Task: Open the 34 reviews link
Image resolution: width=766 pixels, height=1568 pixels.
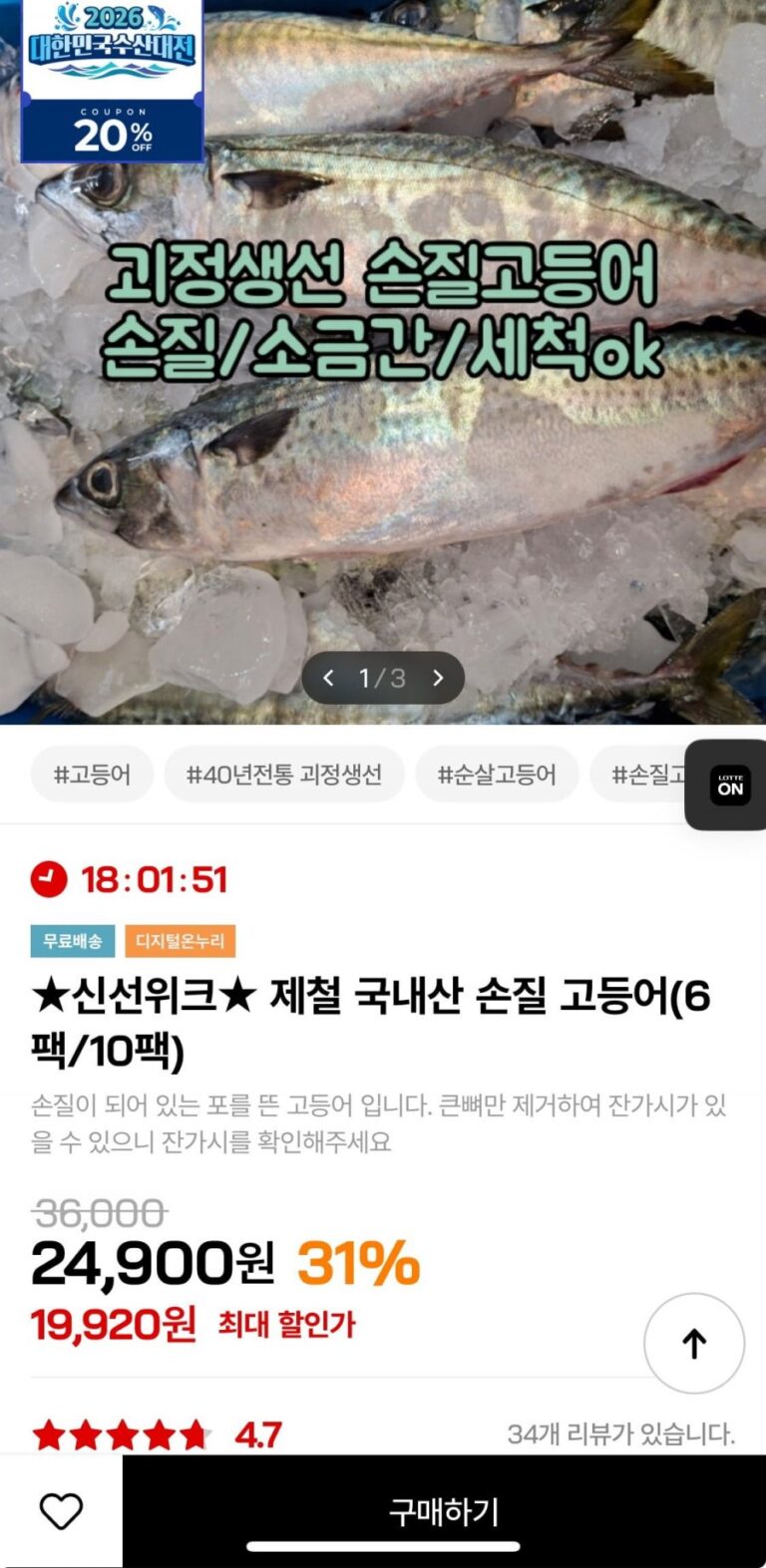Action: point(620,1433)
